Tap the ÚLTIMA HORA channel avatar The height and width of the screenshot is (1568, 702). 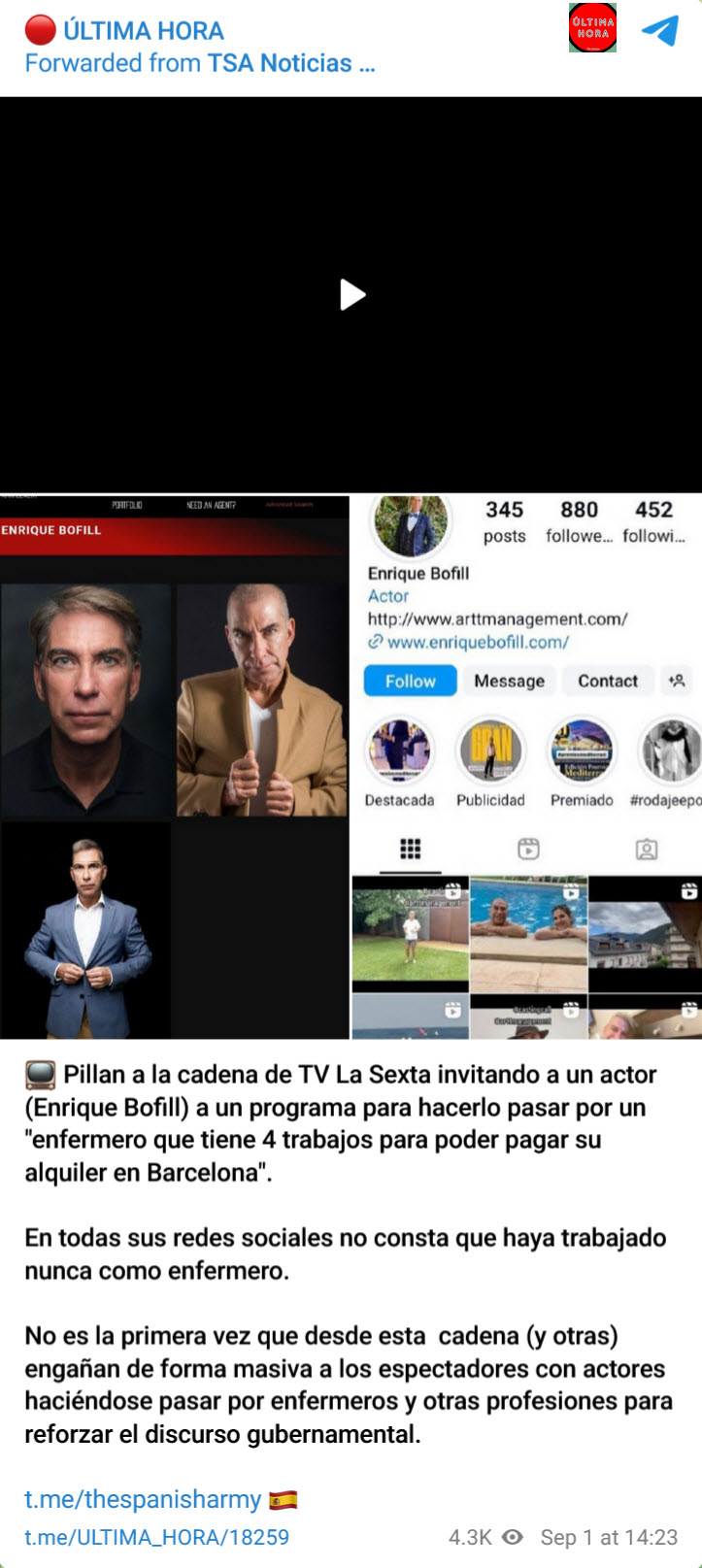coord(592,27)
